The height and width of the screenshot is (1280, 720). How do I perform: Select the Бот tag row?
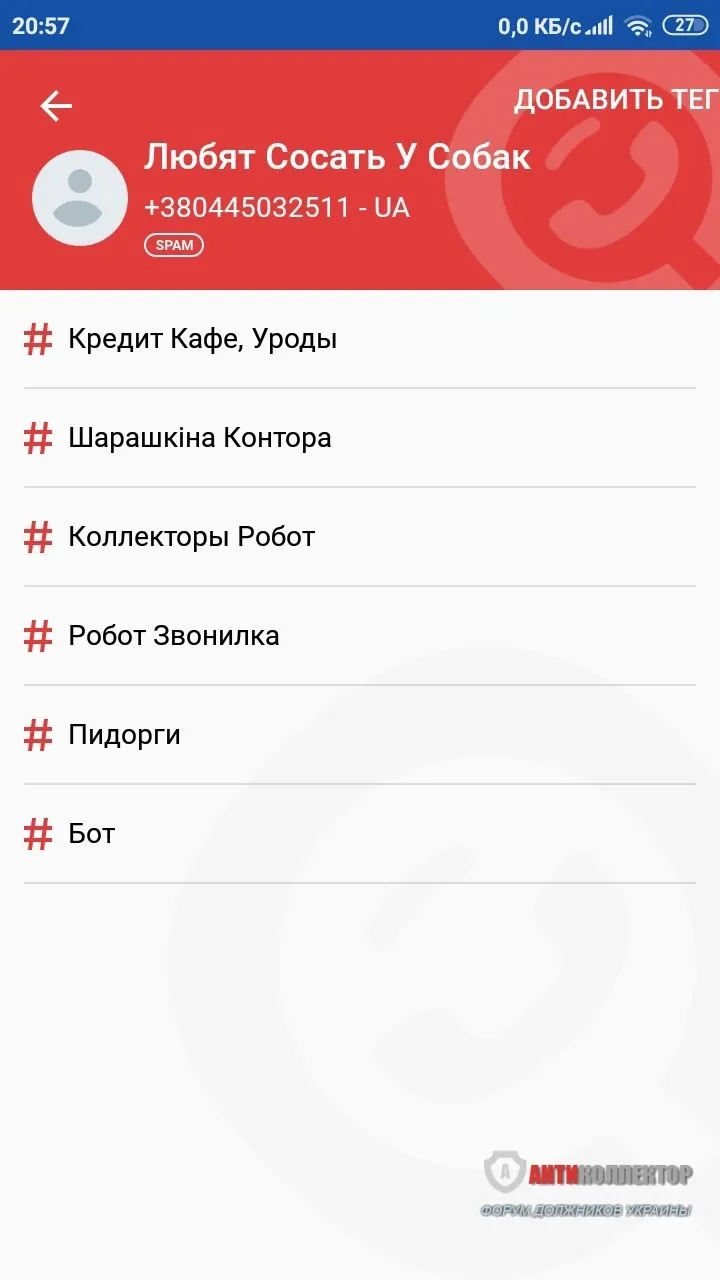point(90,833)
